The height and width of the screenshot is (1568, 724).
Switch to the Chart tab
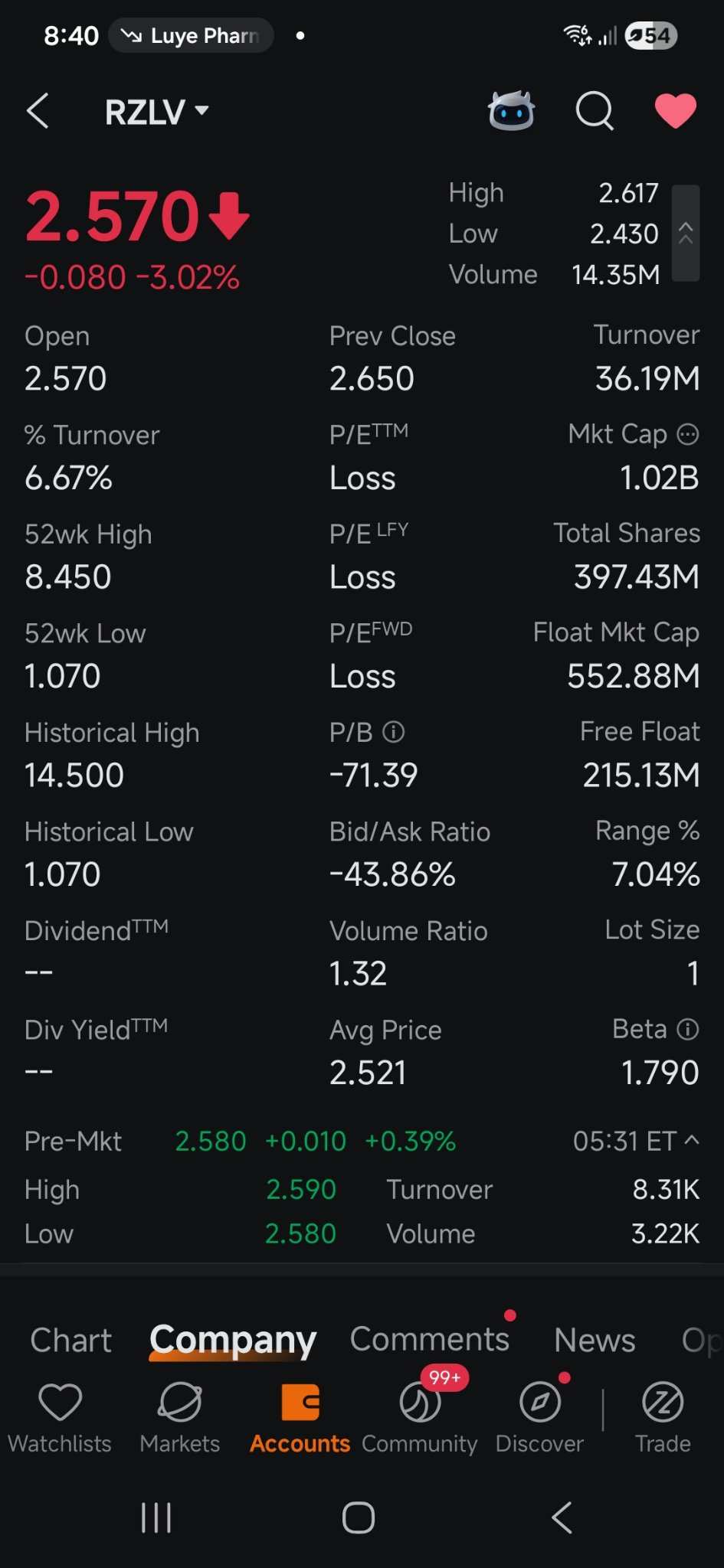(70, 1341)
